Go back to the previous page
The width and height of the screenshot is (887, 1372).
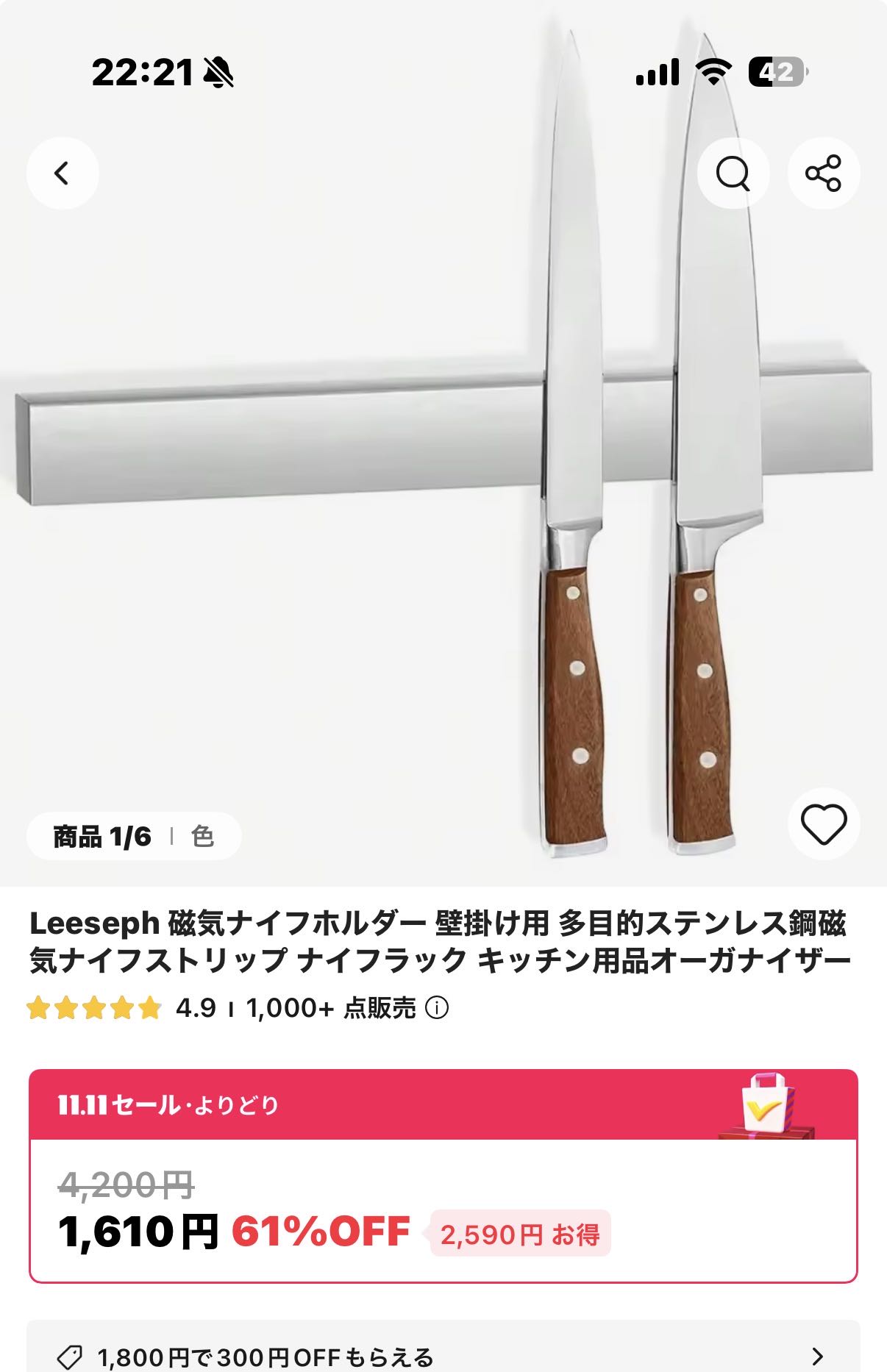(63, 174)
